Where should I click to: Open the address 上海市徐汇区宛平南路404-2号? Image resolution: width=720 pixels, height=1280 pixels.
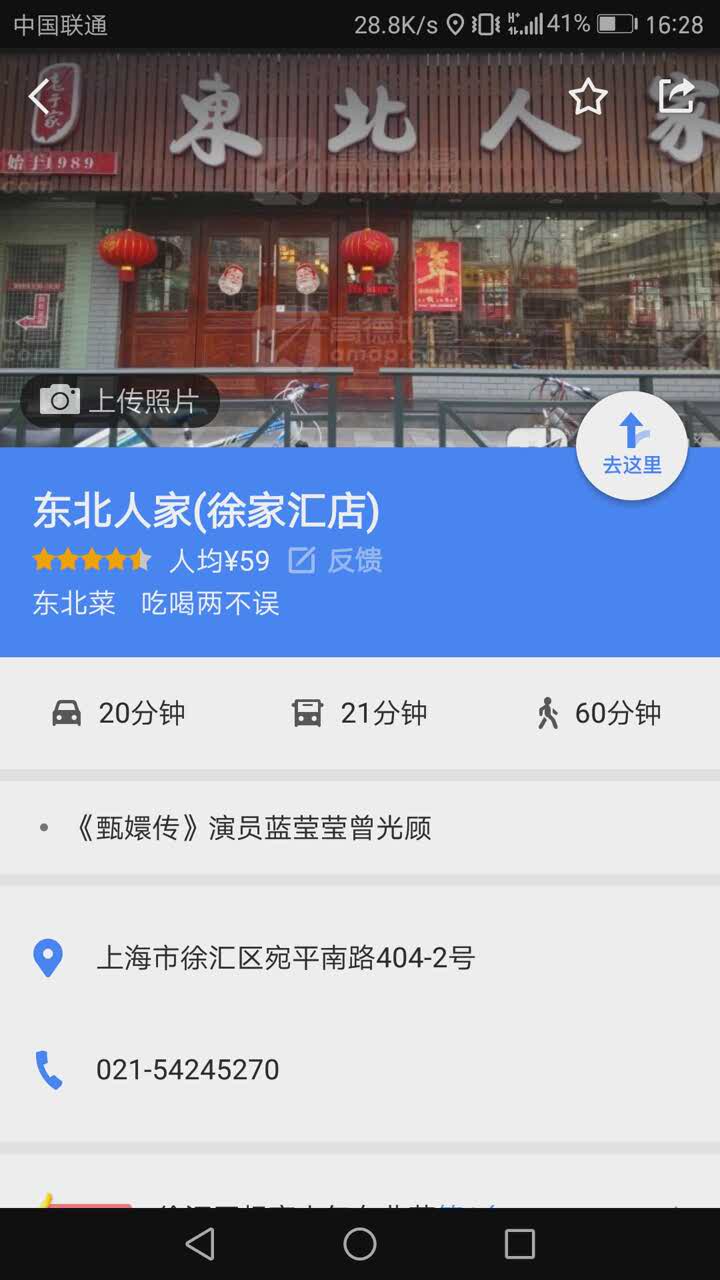(285, 958)
